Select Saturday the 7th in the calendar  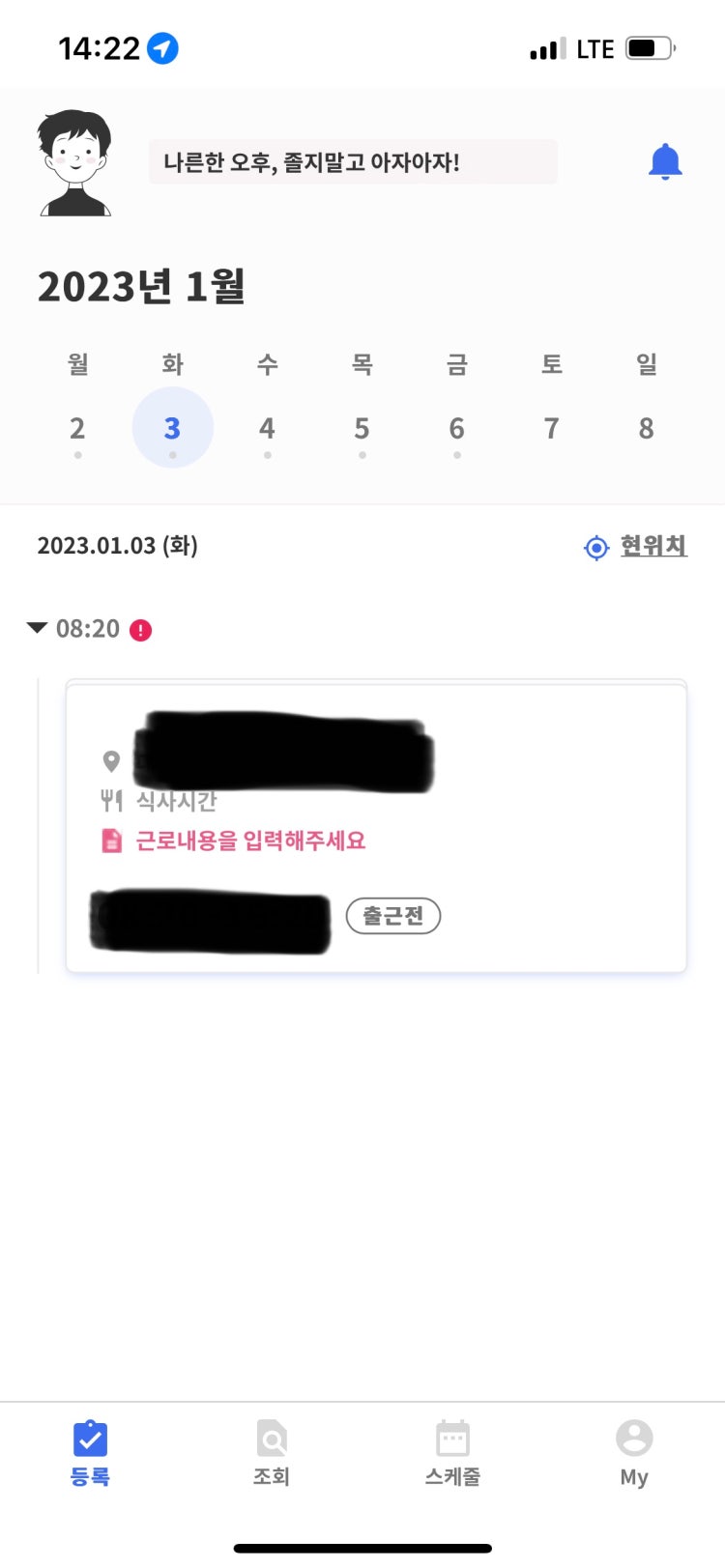[x=551, y=428]
